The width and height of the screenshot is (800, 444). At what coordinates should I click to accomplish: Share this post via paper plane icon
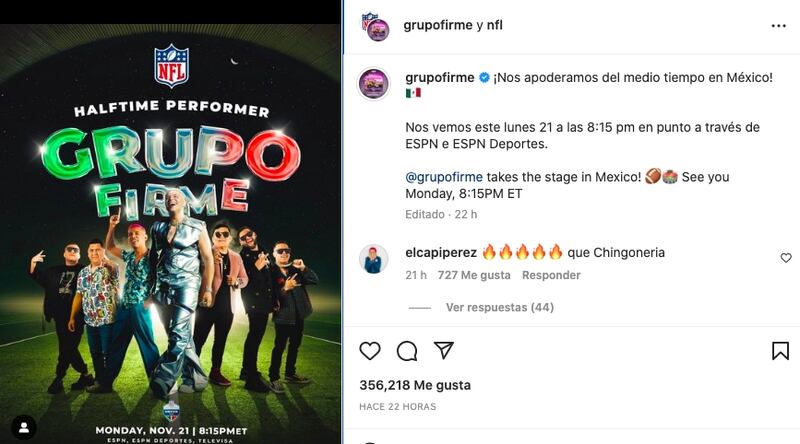point(443,351)
